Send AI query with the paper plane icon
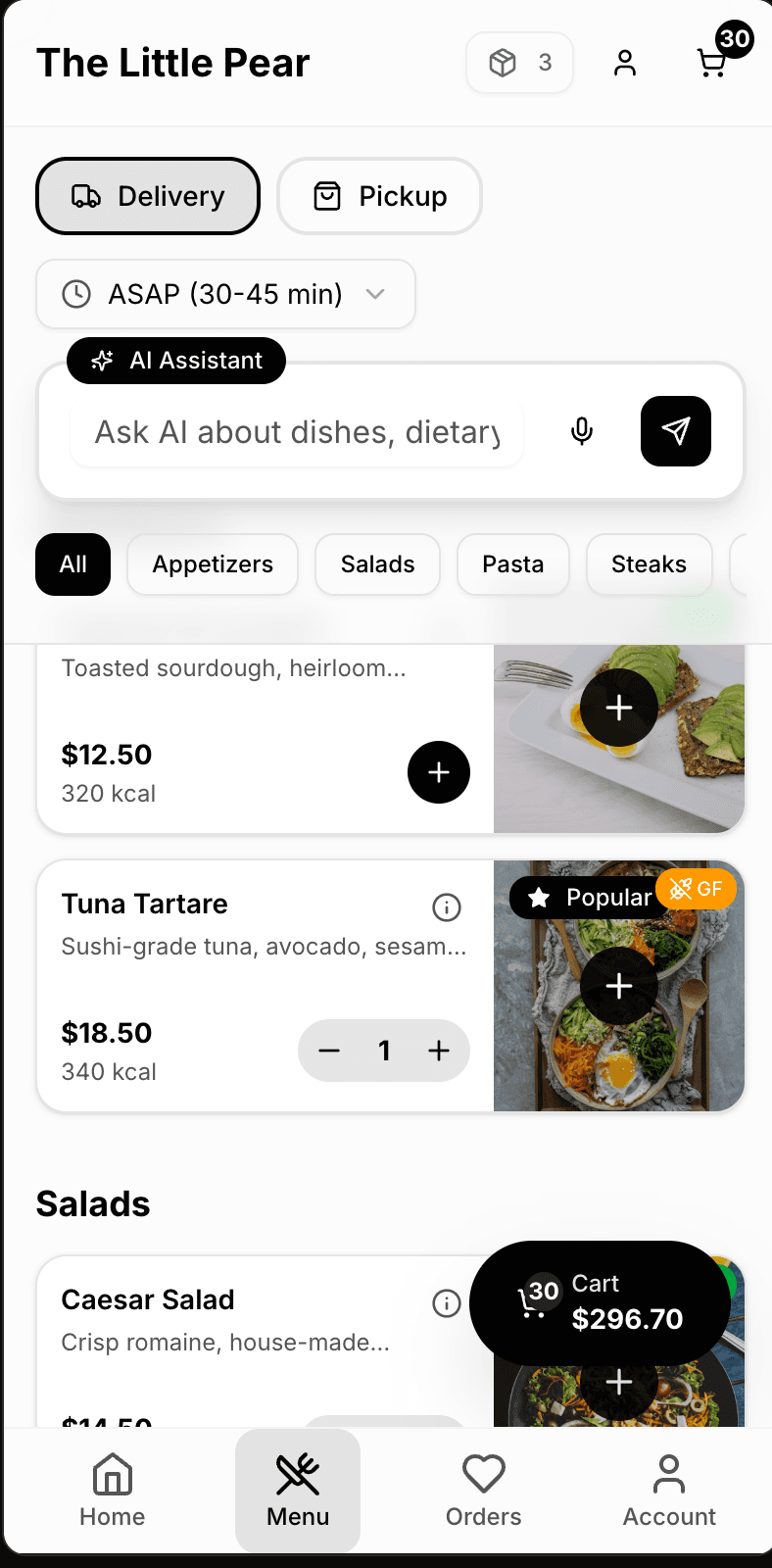 pos(675,431)
